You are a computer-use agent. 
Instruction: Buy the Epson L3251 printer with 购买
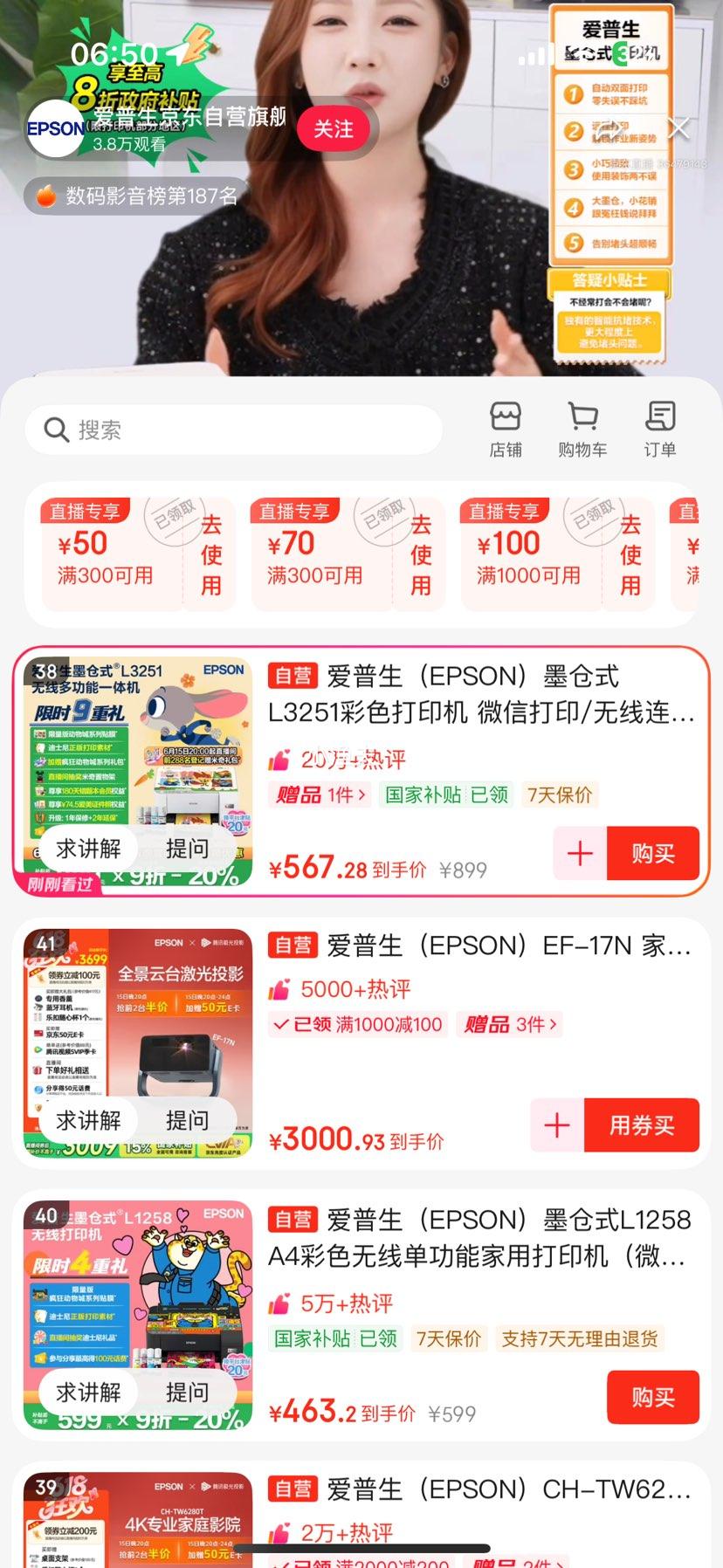click(x=652, y=853)
